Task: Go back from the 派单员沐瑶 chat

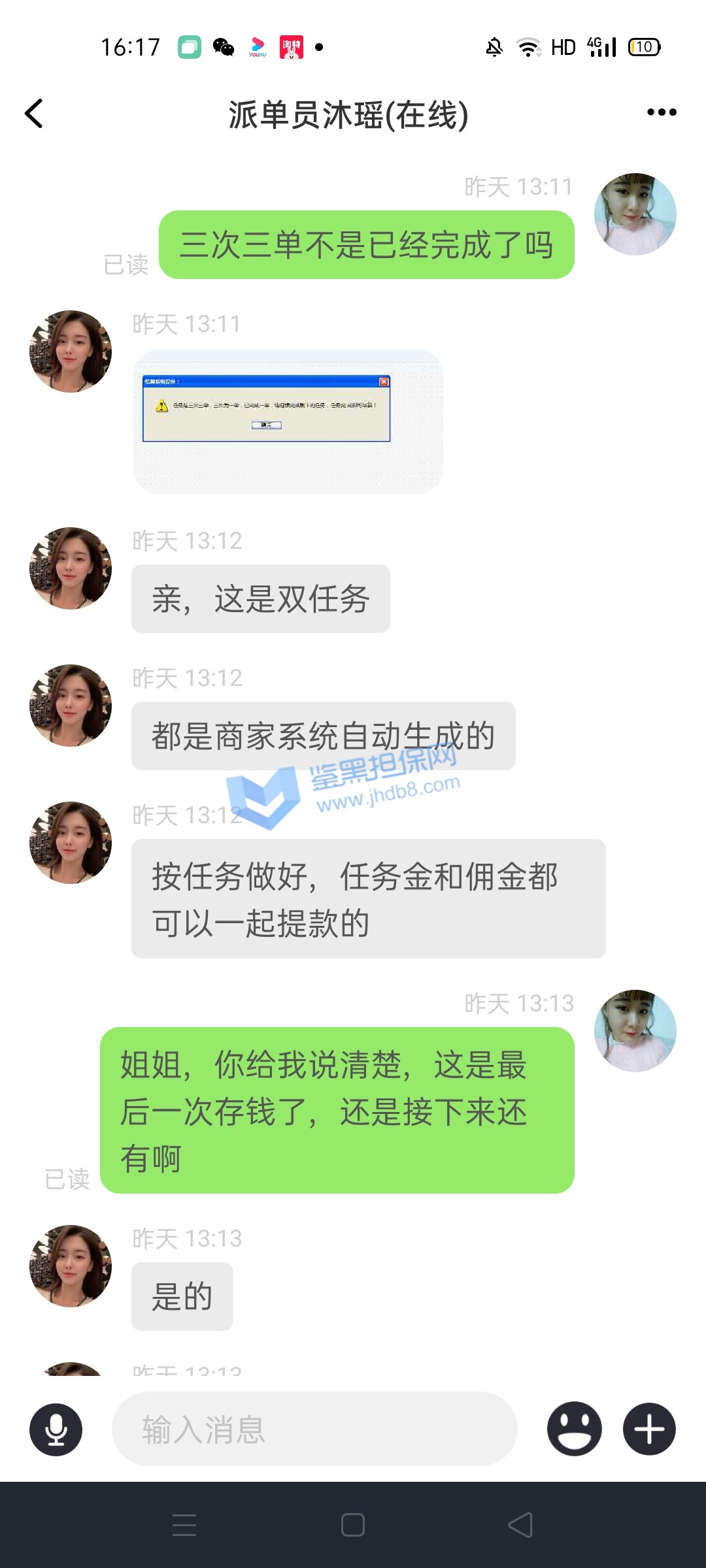Action: click(x=34, y=114)
